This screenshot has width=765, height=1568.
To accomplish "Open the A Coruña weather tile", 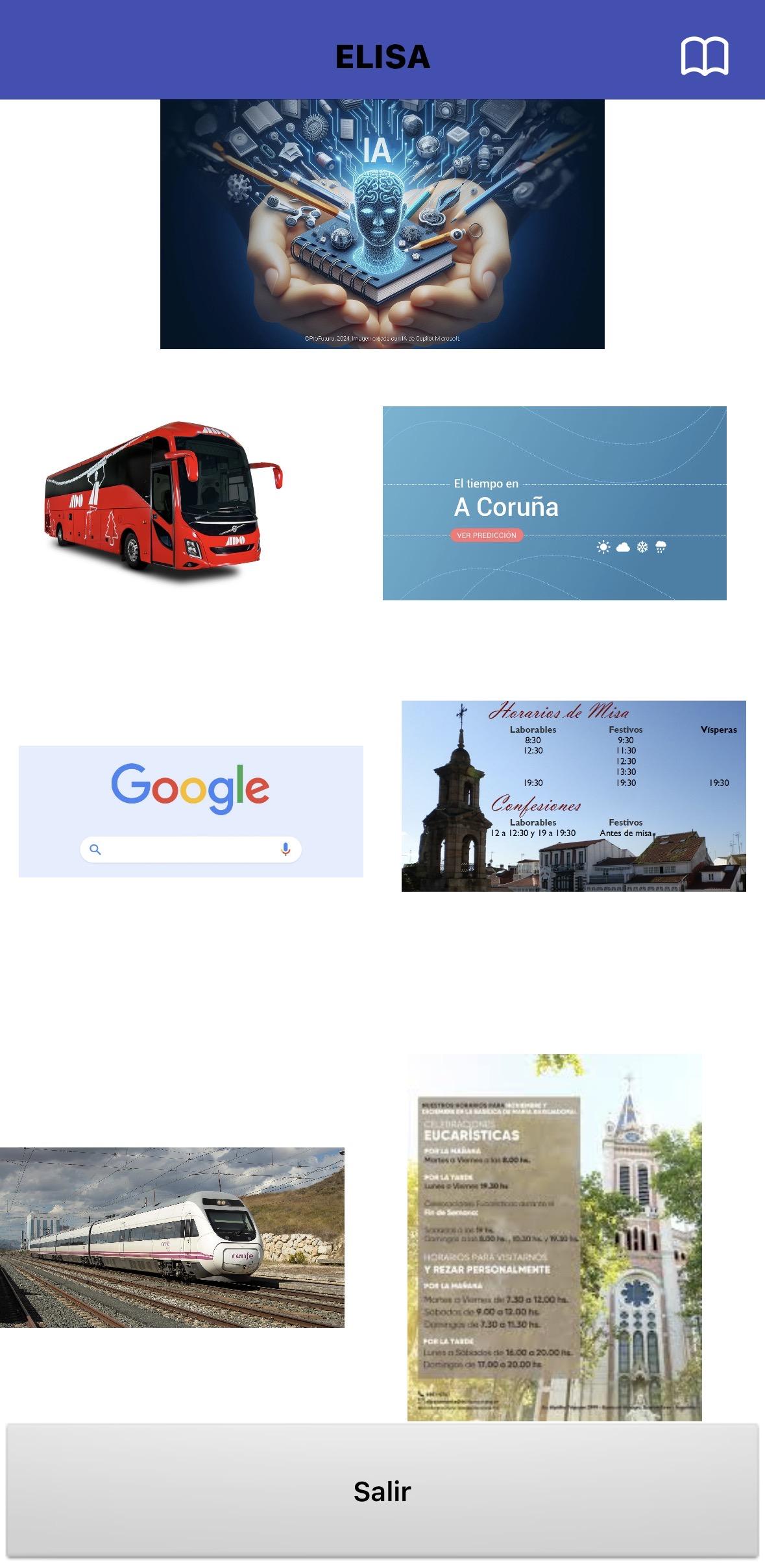I will pyautogui.click(x=554, y=504).
